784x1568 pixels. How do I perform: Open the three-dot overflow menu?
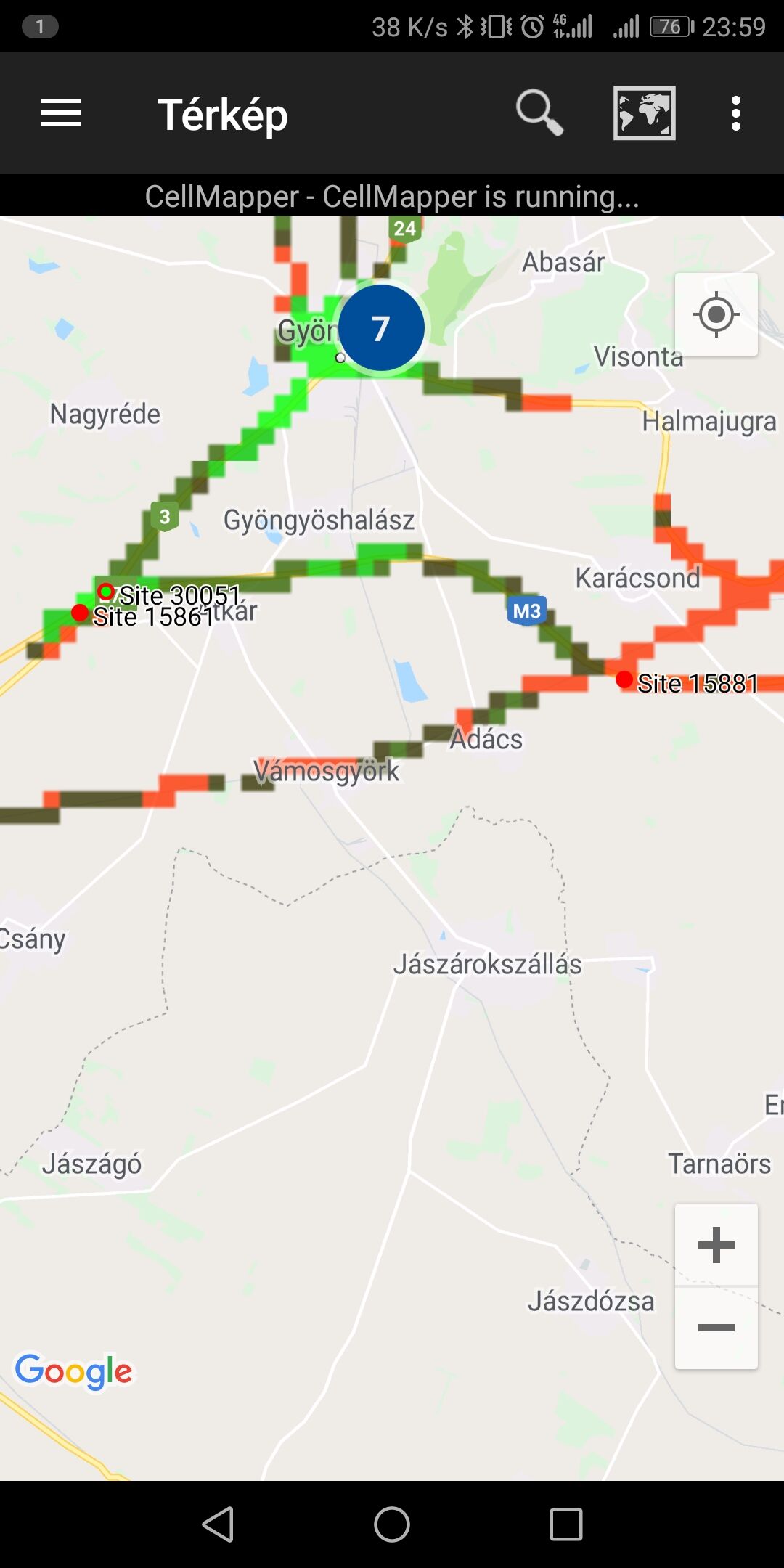click(x=736, y=113)
